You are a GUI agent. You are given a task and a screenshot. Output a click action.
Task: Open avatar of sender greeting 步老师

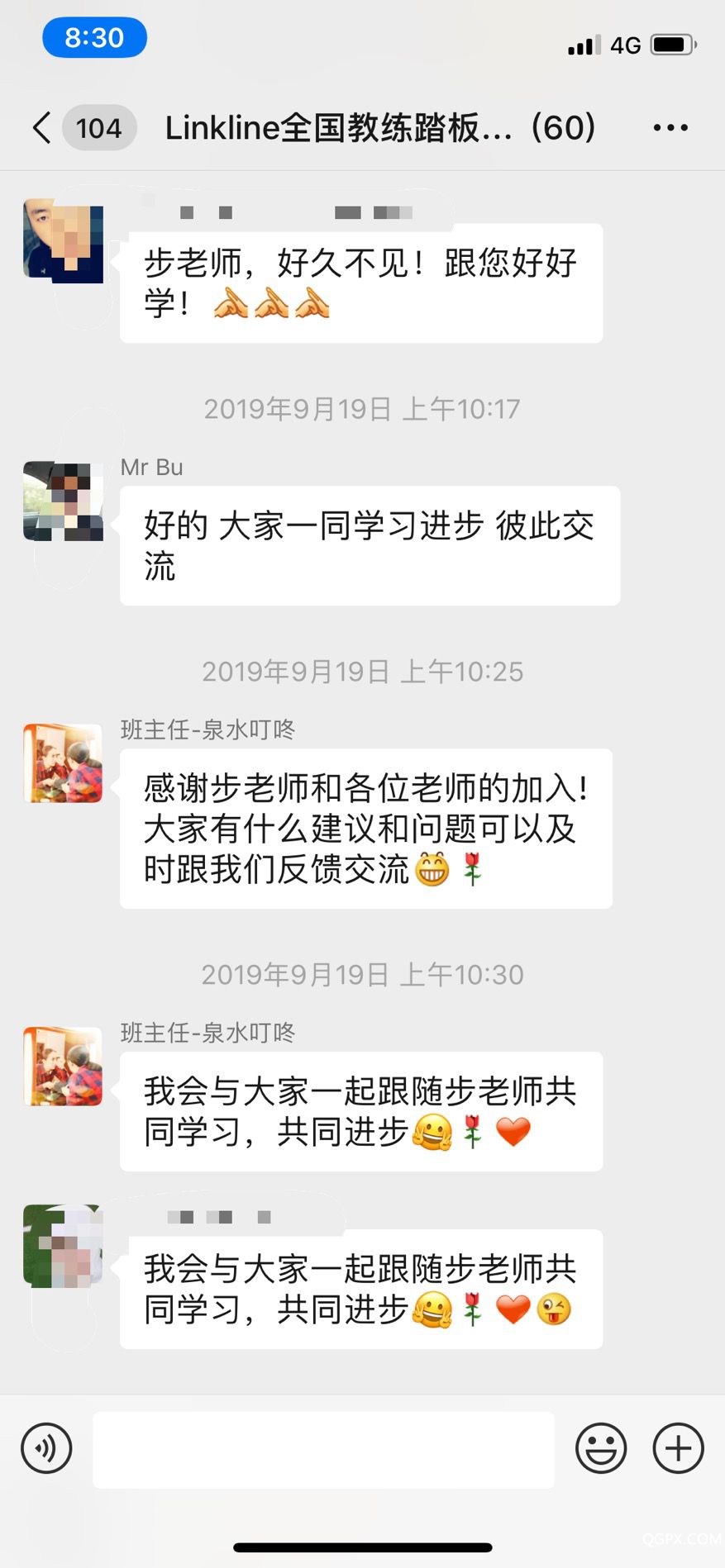[x=64, y=240]
